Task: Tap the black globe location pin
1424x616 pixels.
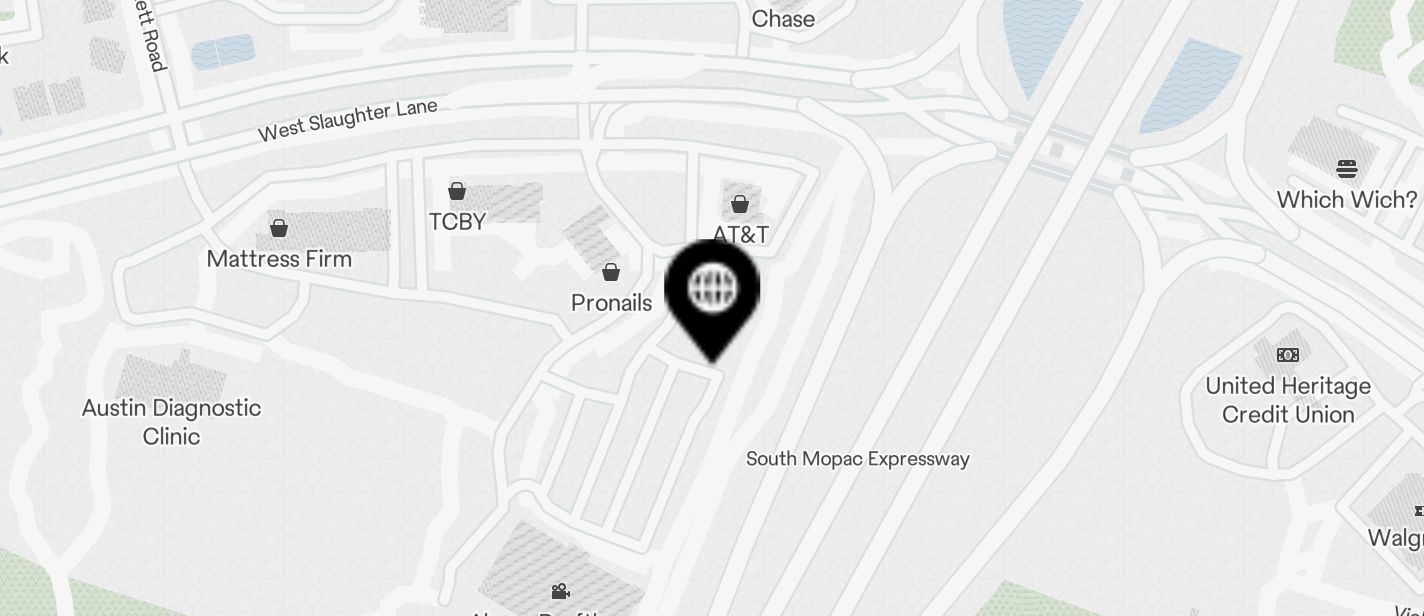Action: point(712,292)
